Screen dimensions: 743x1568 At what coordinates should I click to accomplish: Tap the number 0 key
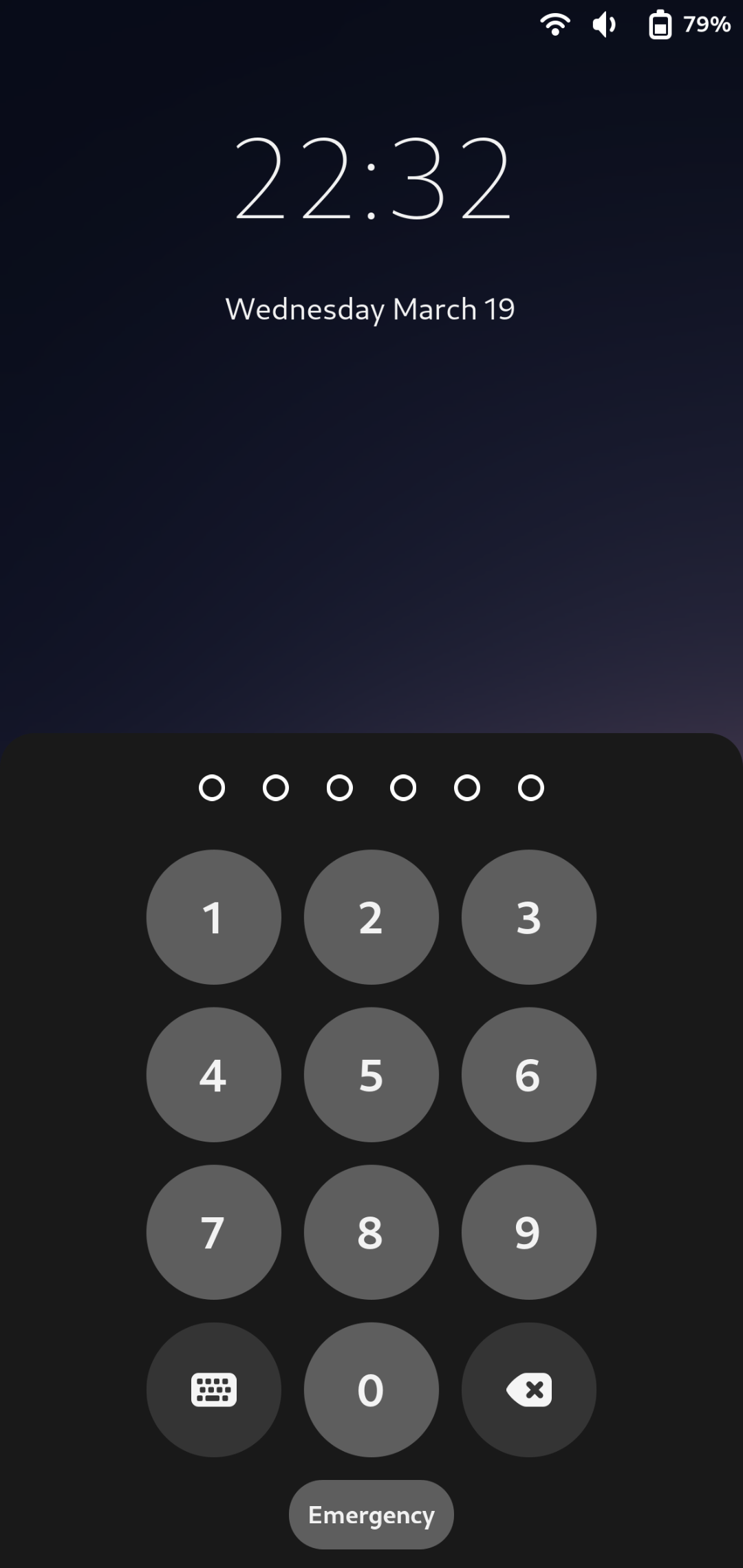coord(371,1389)
